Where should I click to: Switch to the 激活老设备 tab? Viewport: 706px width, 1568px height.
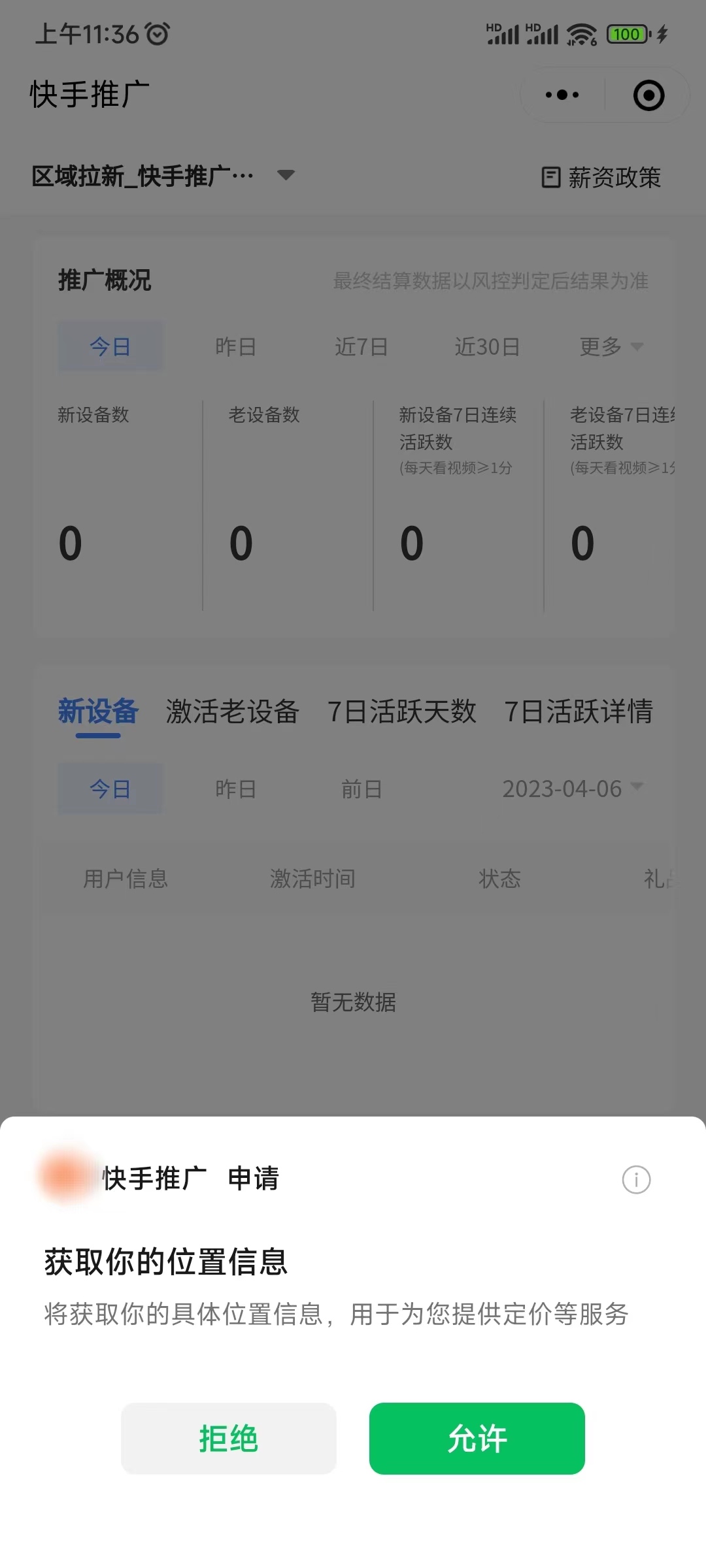232,712
